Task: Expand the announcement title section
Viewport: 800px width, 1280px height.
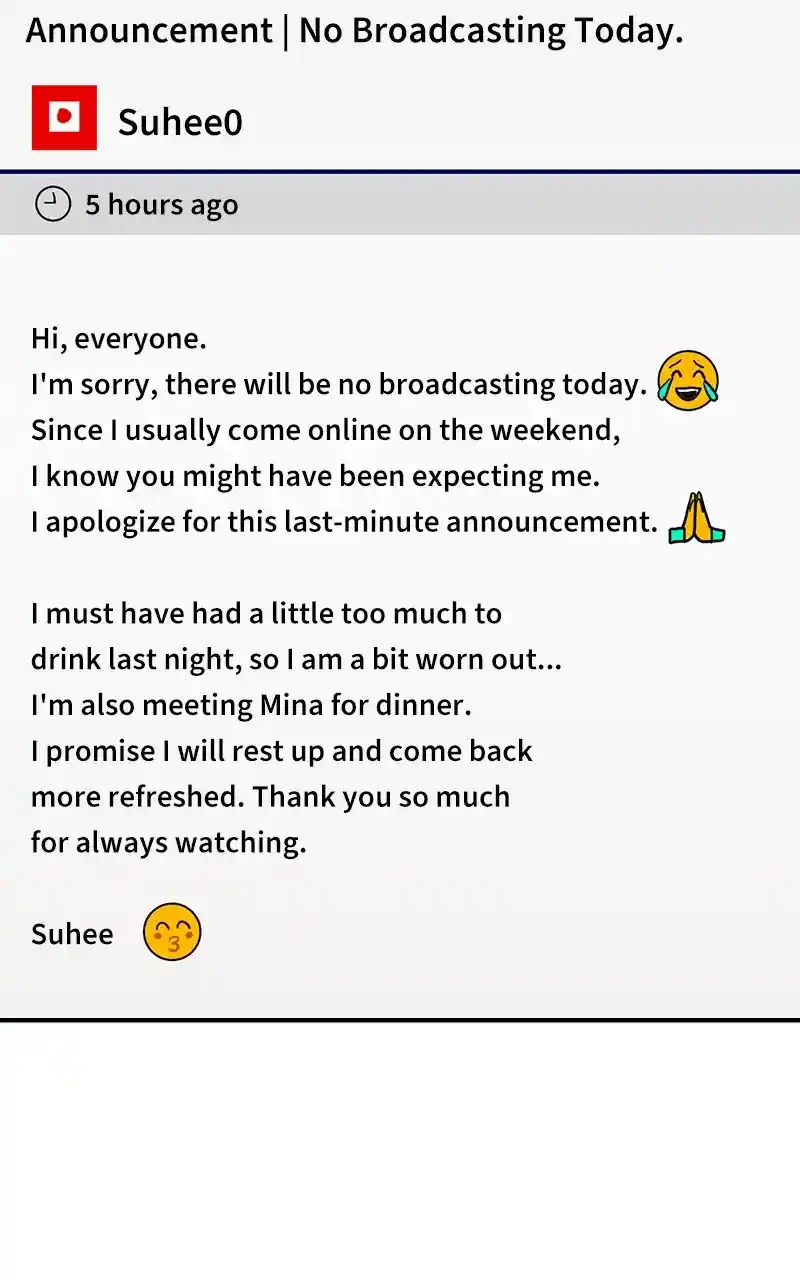Action: [355, 30]
